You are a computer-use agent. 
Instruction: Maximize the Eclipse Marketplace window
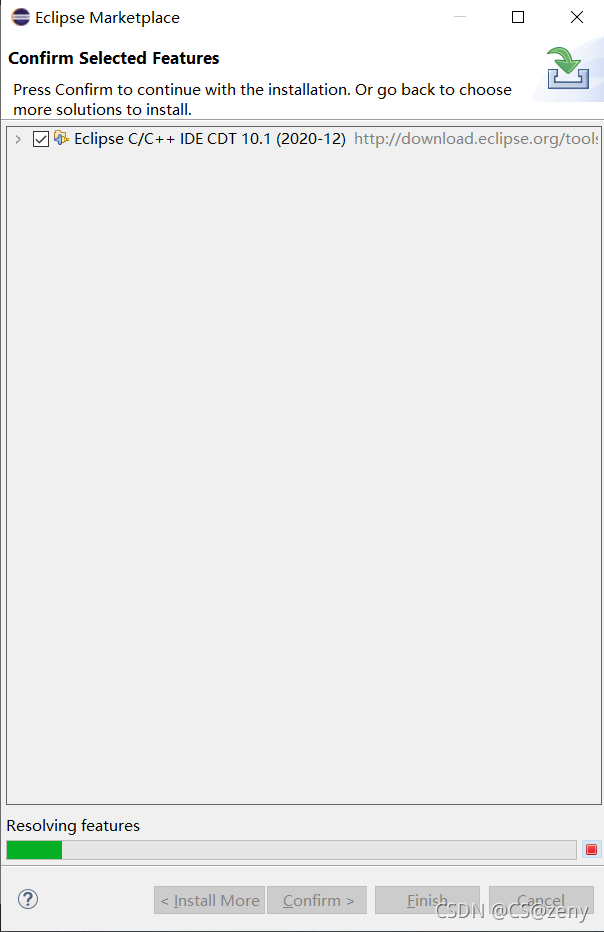coord(518,17)
